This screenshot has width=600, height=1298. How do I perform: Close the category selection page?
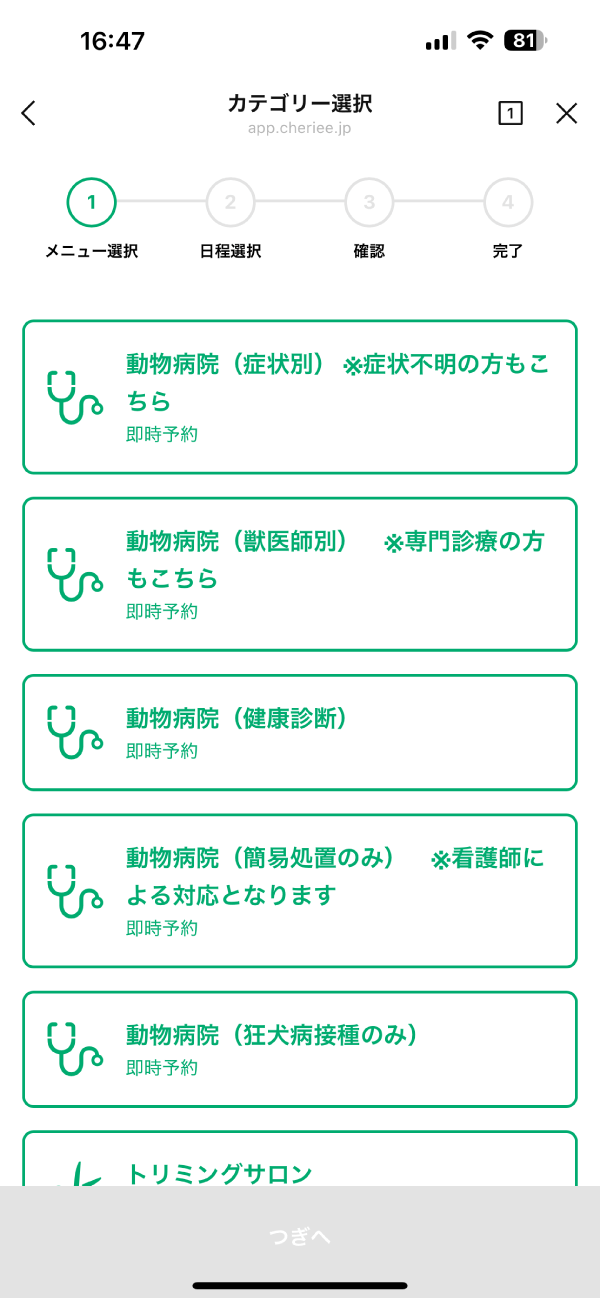point(567,113)
